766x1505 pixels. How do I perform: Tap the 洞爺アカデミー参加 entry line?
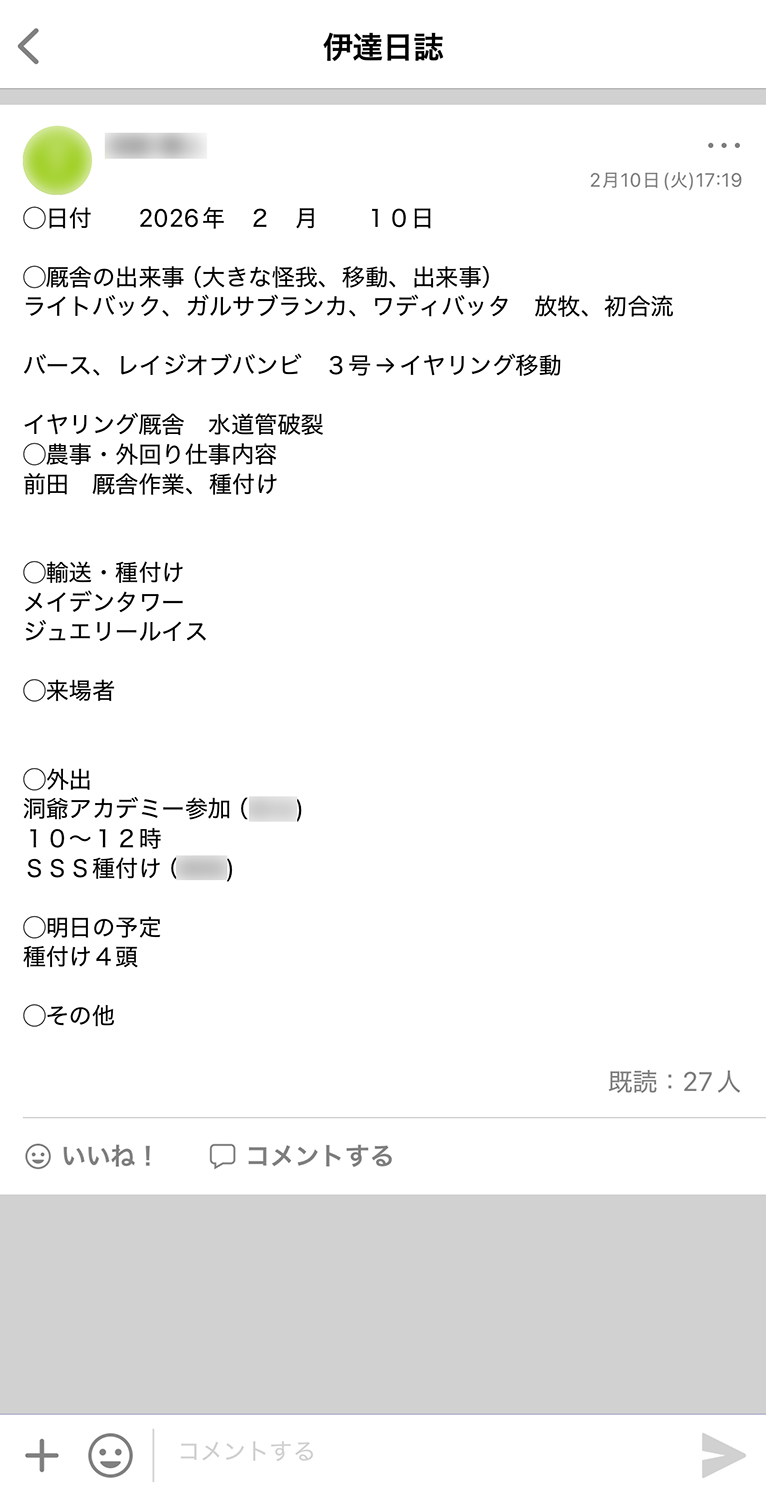(x=165, y=808)
